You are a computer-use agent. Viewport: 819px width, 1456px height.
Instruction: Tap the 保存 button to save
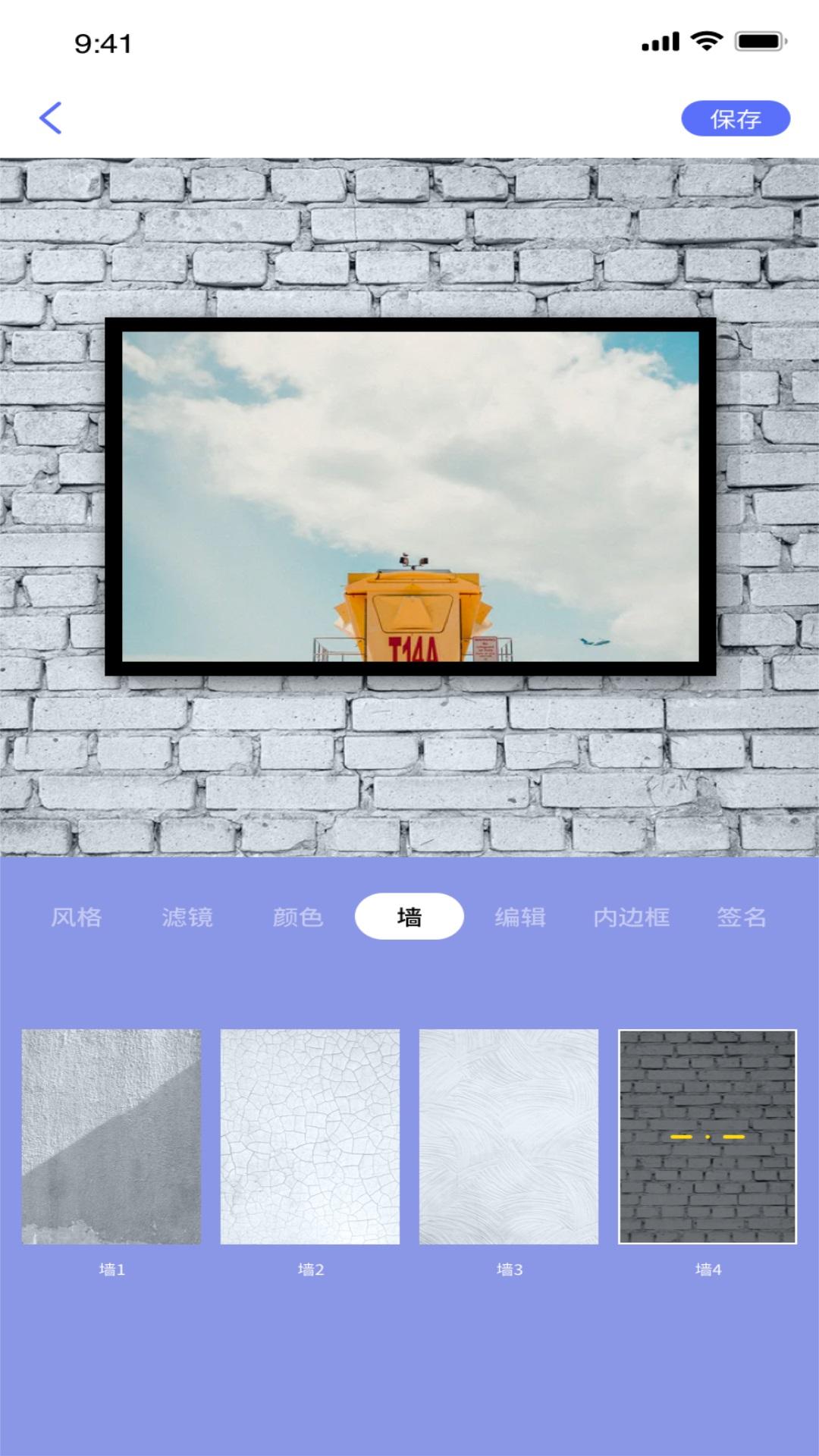pyautogui.click(x=736, y=118)
